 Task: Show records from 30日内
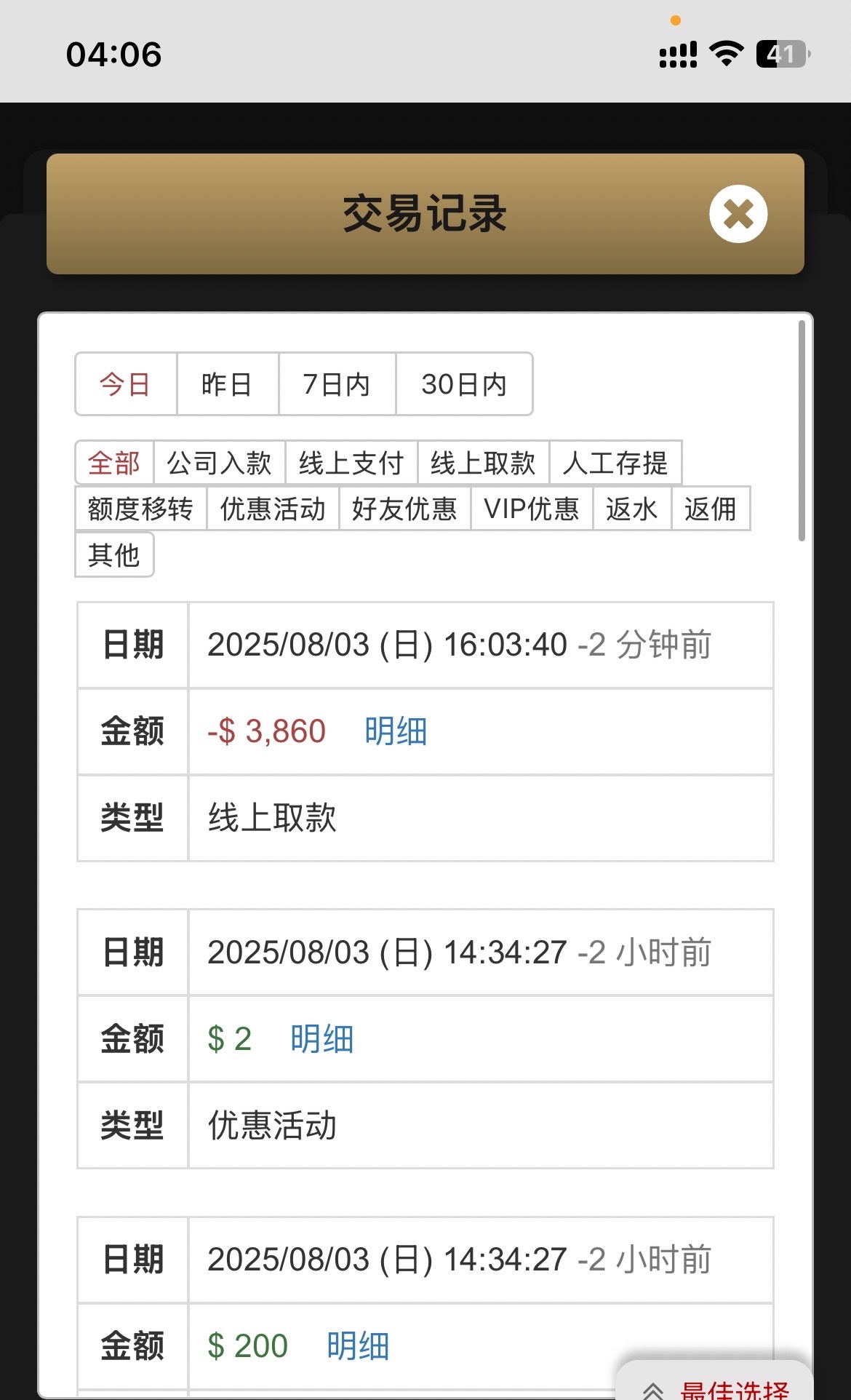tap(464, 384)
